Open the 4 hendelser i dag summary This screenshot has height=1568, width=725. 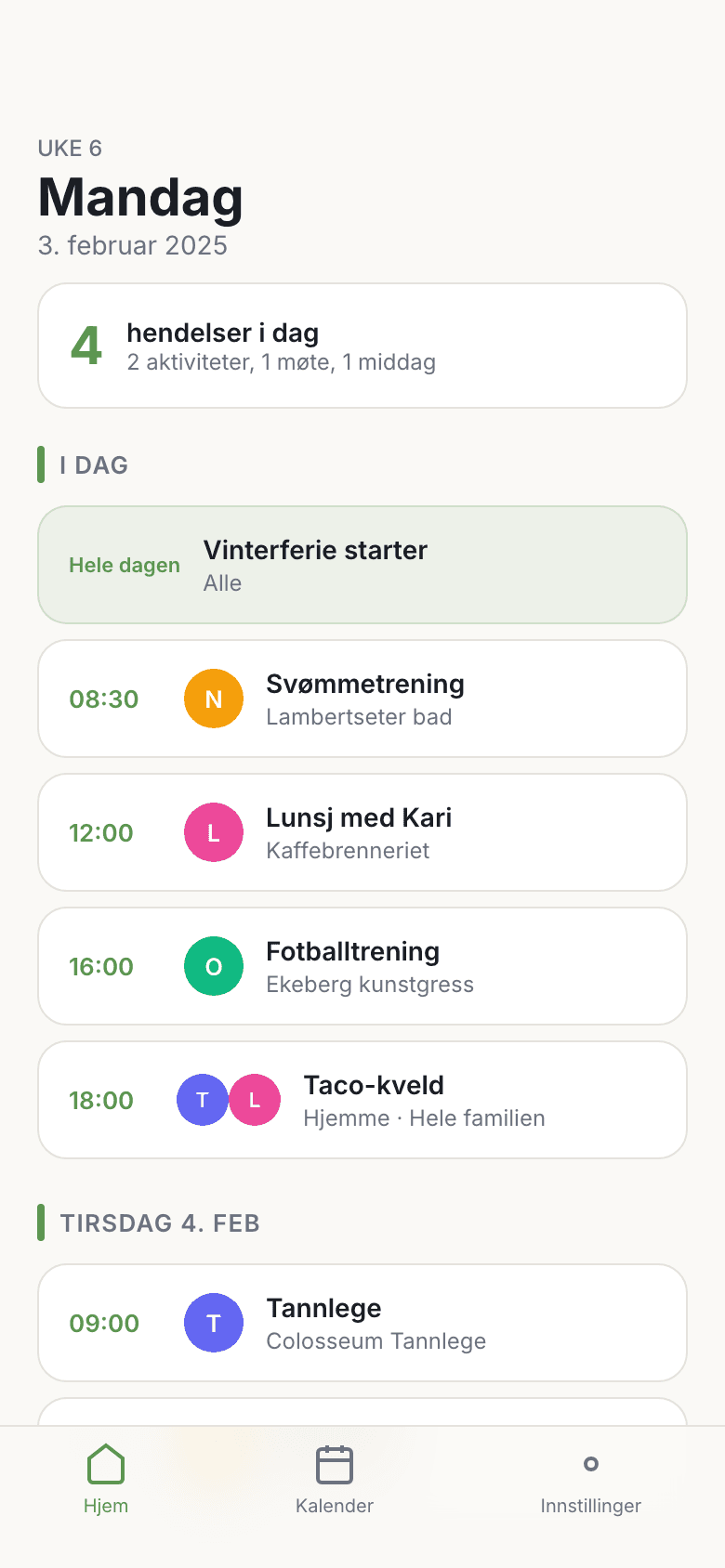[x=362, y=345]
